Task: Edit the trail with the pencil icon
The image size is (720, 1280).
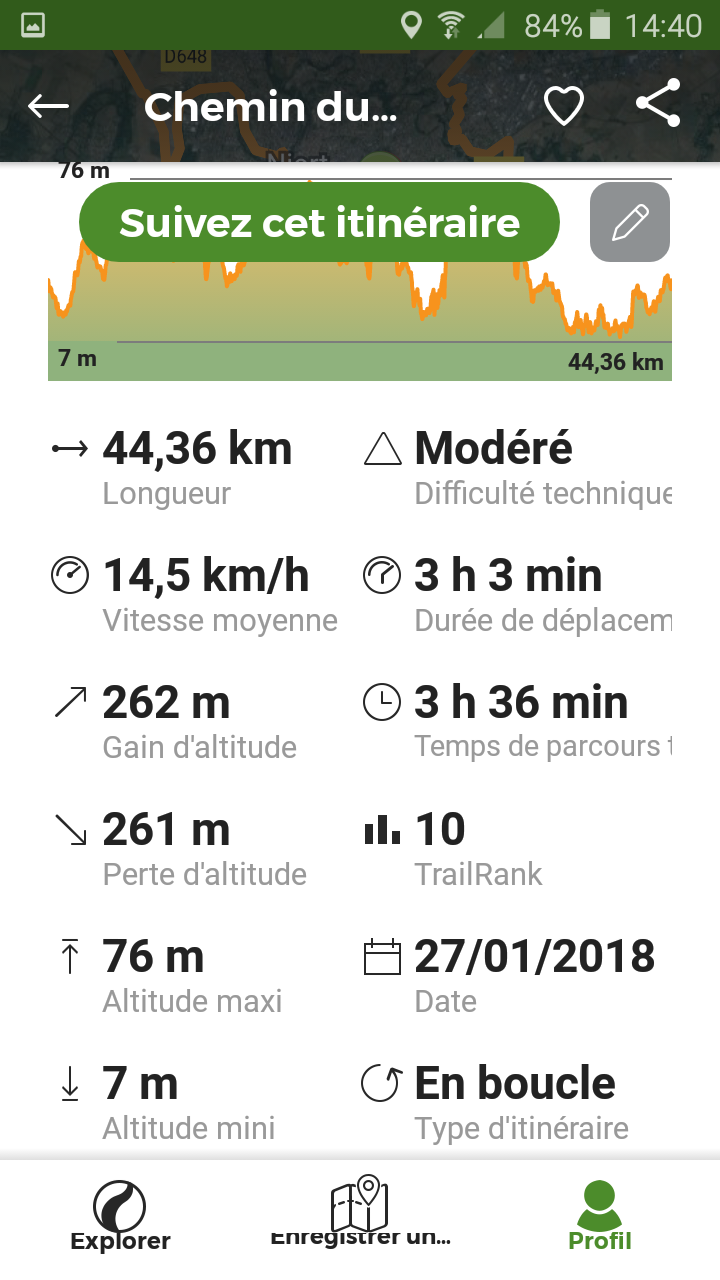Action: (630, 222)
